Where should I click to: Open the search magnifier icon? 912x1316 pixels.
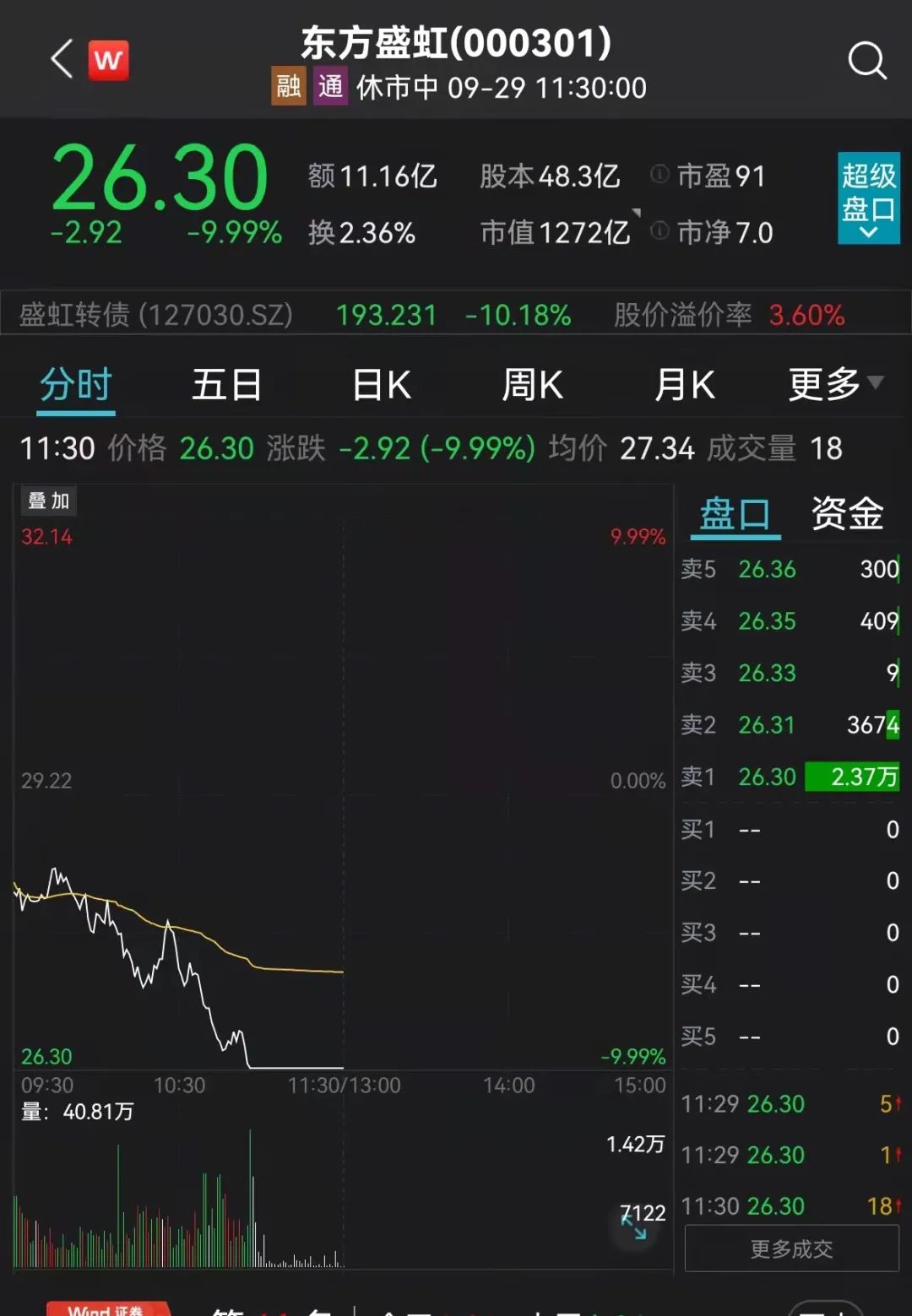(866, 61)
